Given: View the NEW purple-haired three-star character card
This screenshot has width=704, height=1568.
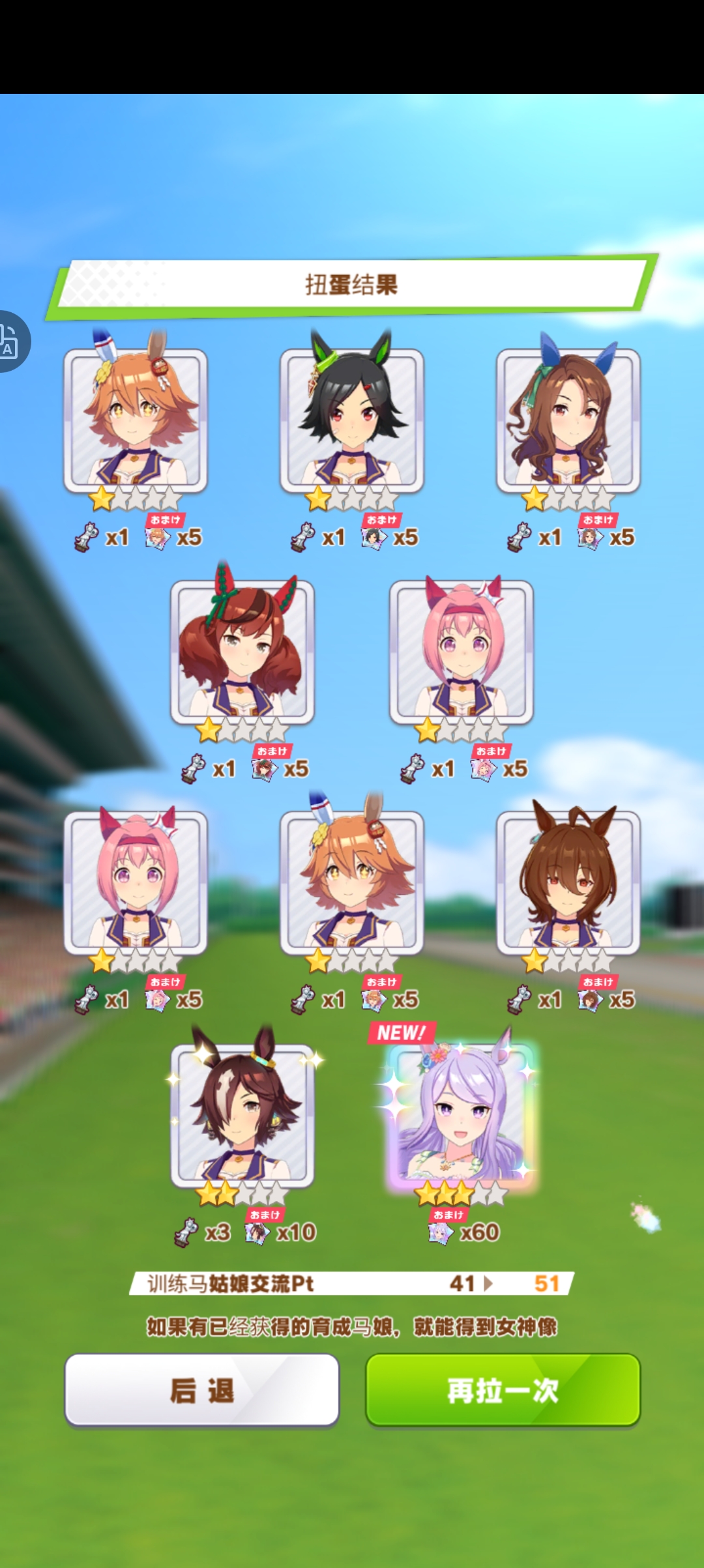Looking at the screenshot, I should pos(462,1116).
